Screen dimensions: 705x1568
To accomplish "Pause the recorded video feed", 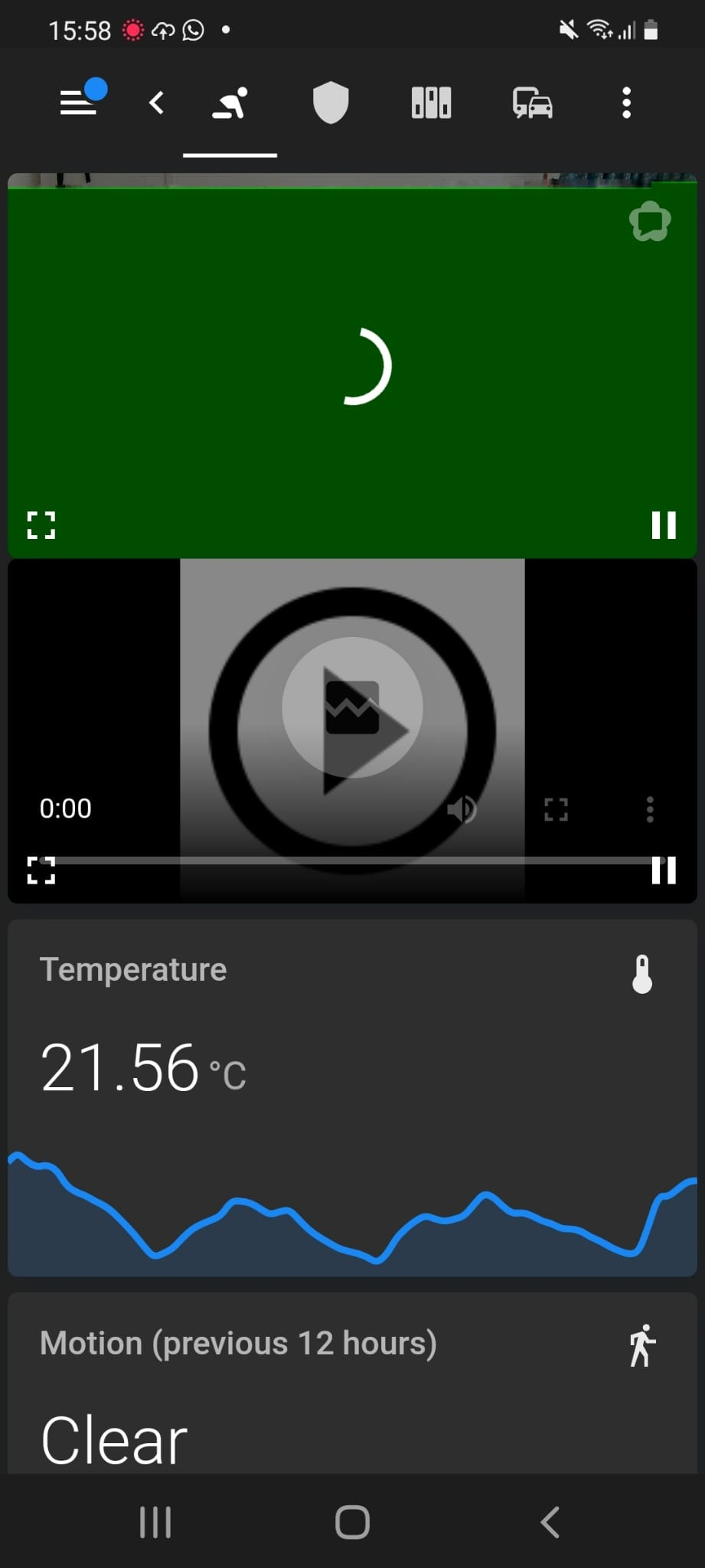I will point(663,871).
